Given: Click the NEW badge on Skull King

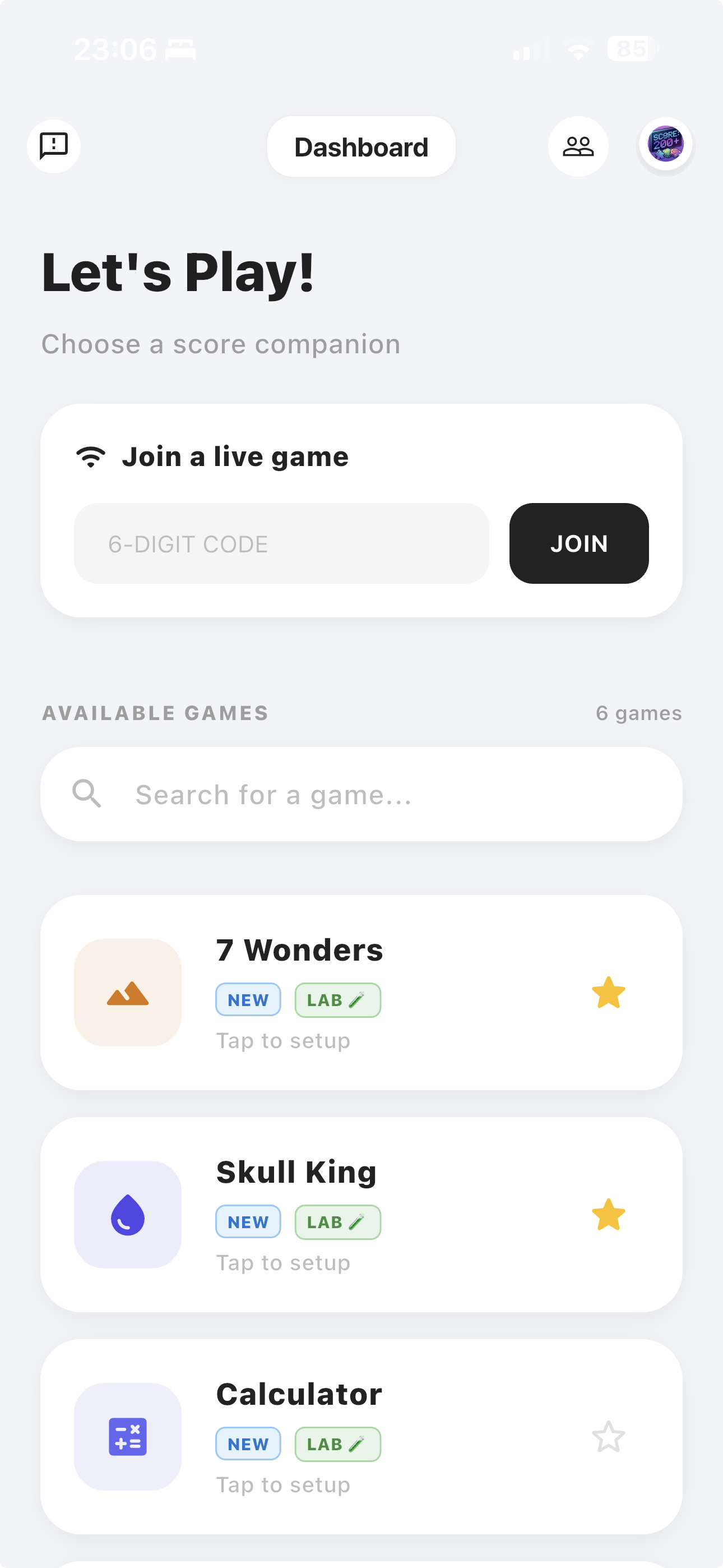Looking at the screenshot, I should pyautogui.click(x=248, y=1221).
